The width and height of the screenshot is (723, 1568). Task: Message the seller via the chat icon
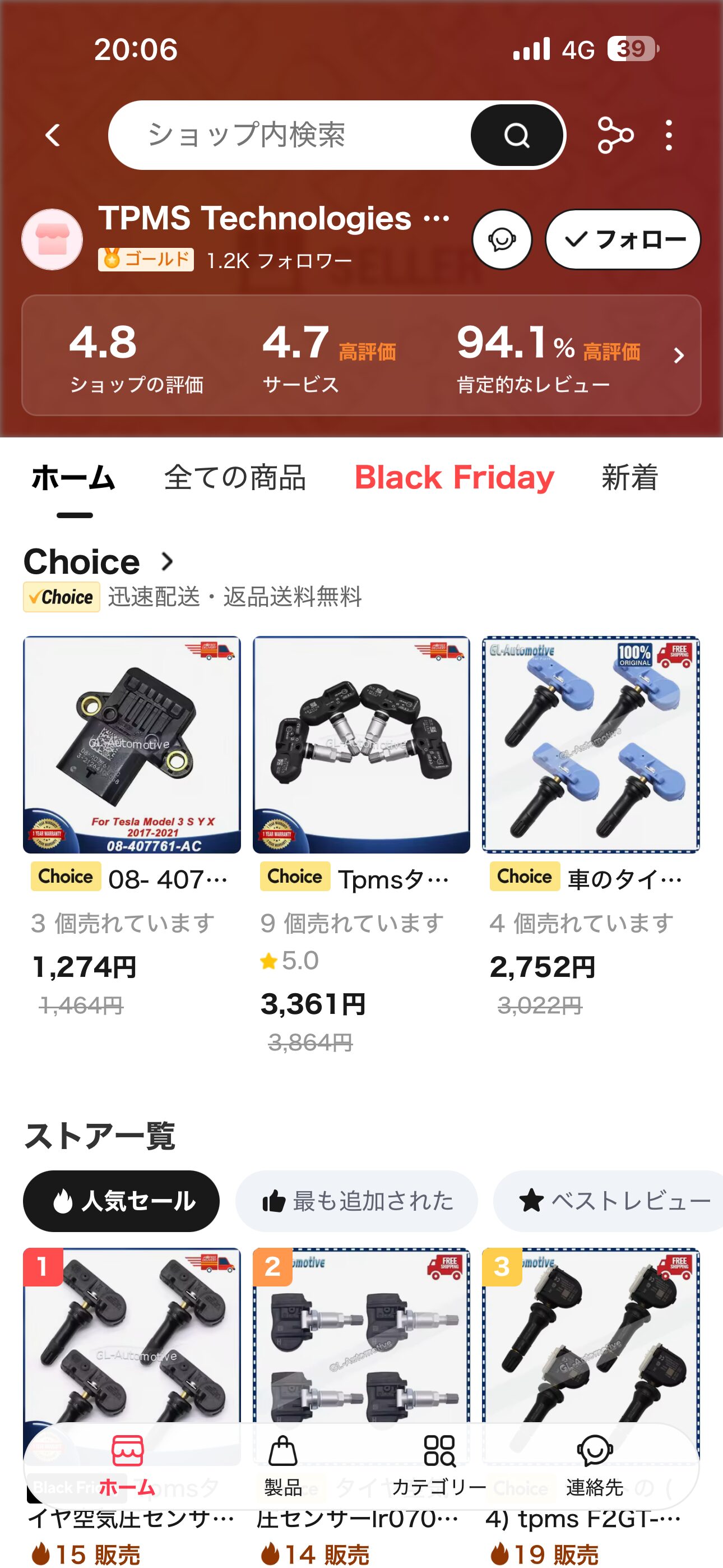point(502,240)
